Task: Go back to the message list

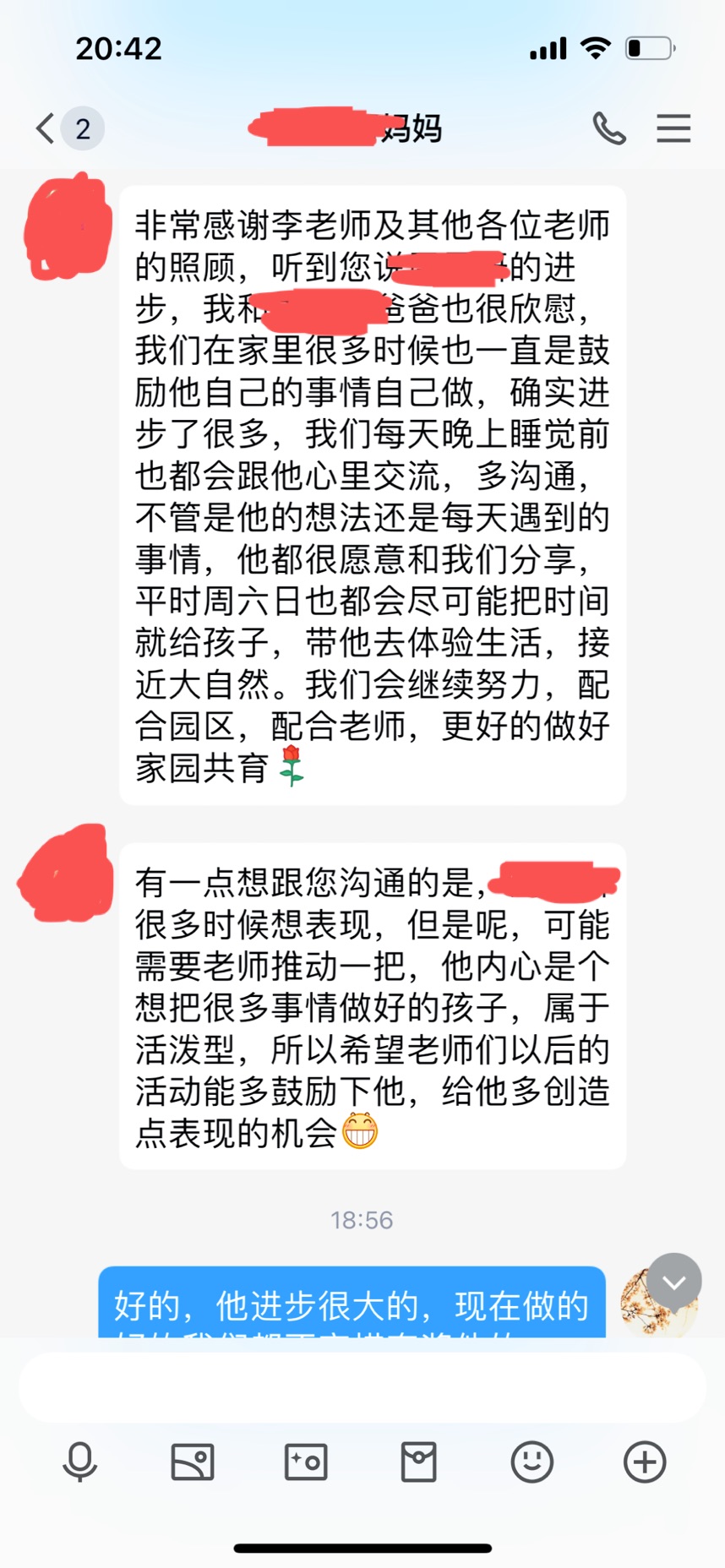Action: 46,128
